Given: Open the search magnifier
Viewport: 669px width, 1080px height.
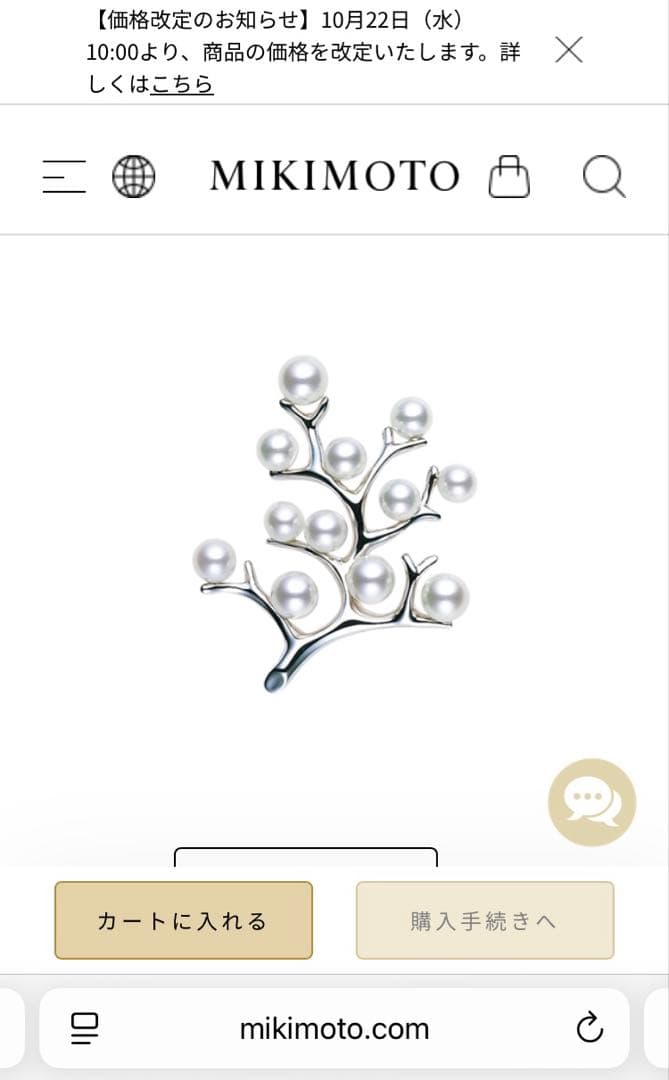Looking at the screenshot, I should coord(604,176).
